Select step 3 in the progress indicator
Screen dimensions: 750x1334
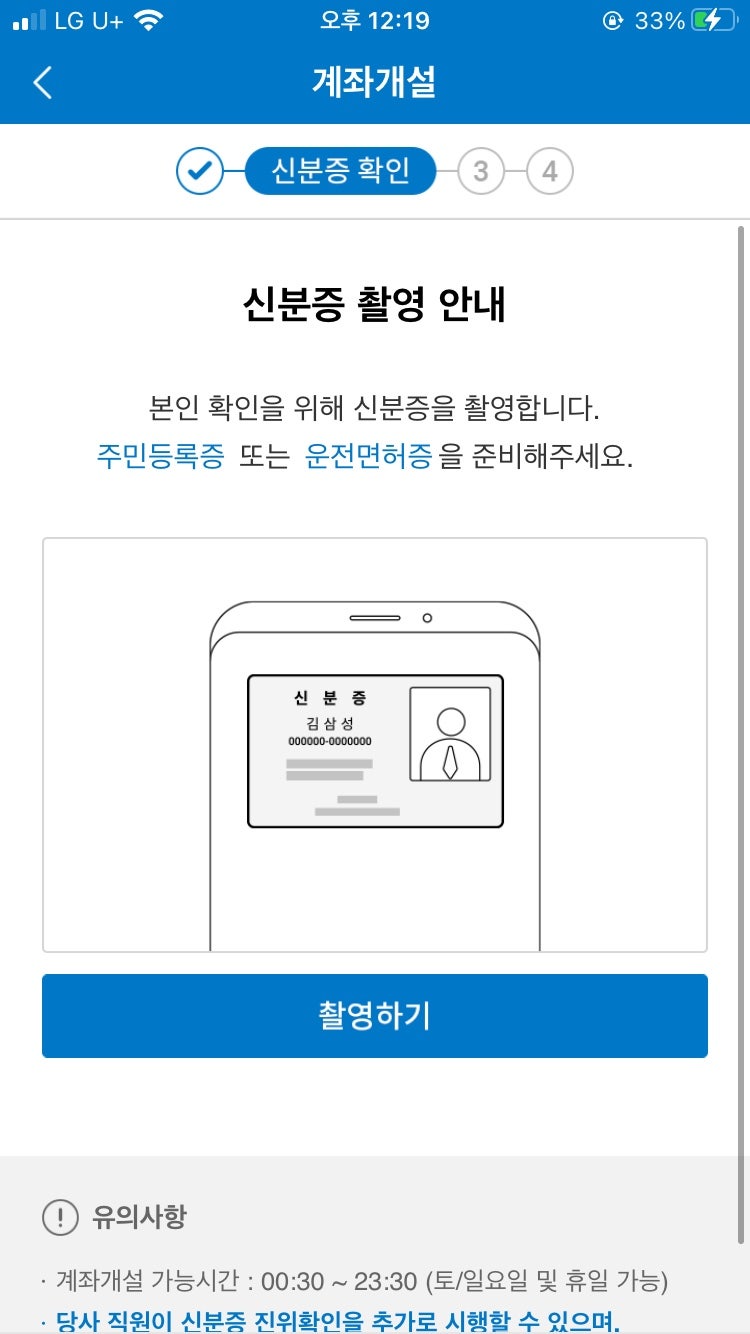(x=481, y=170)
